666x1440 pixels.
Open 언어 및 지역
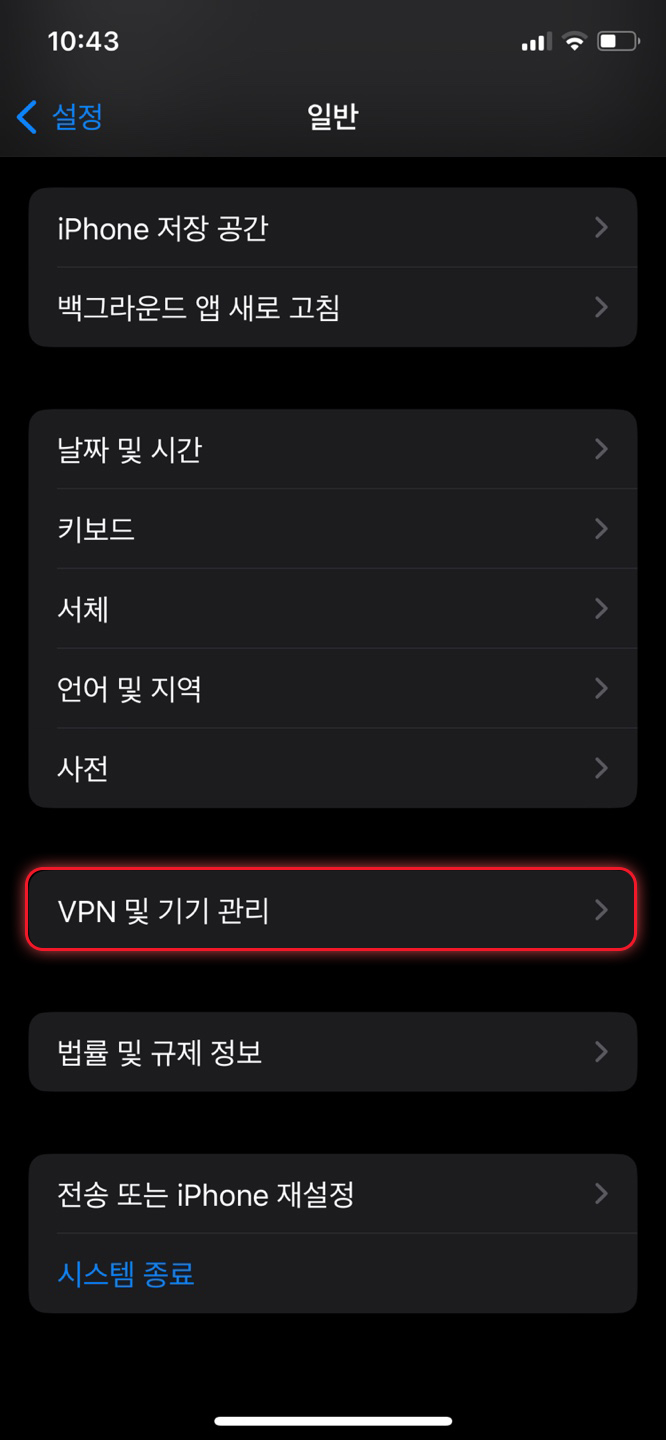pos(333,688)
